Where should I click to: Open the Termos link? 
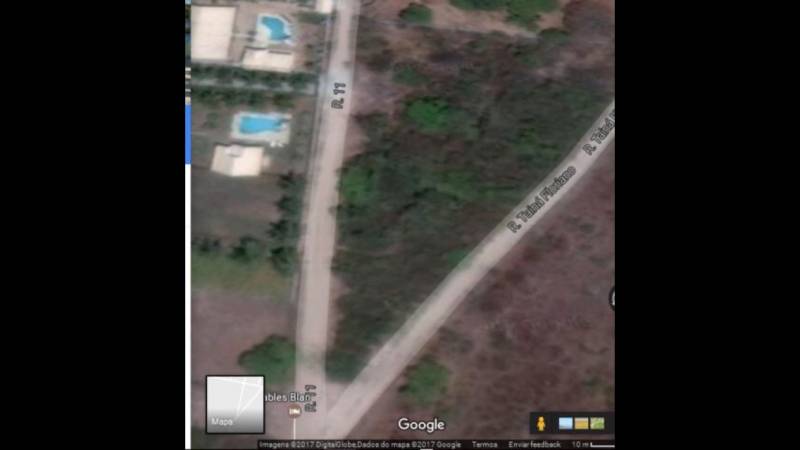click(x=484, y=444)
